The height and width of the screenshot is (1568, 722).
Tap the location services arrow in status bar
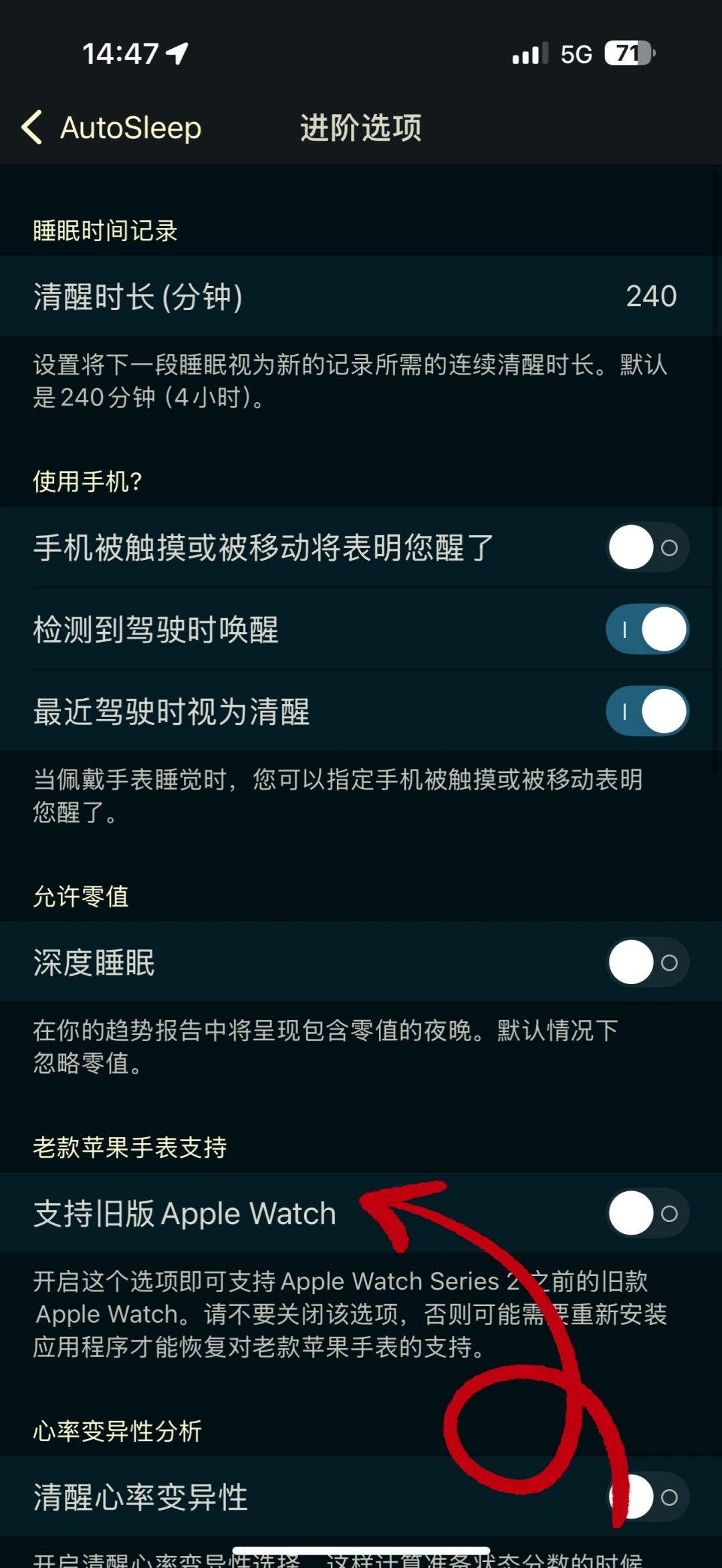click(x=175, y=52)
